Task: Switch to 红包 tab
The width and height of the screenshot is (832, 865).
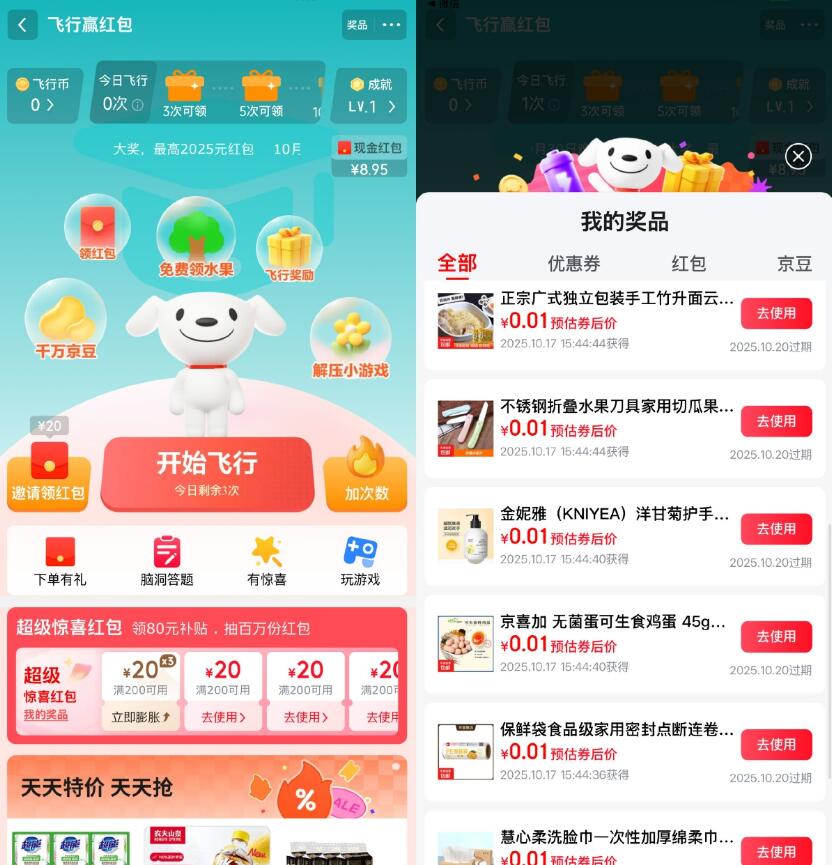Action: click(x=688, y=263)
